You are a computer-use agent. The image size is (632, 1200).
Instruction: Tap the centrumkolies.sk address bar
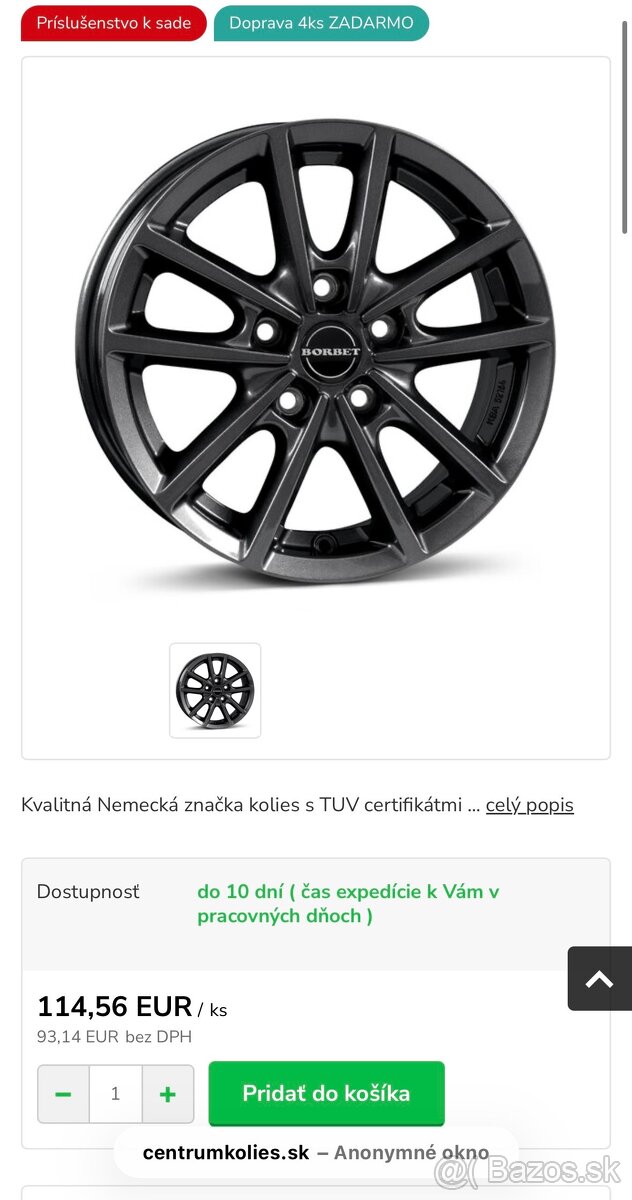tap(315, 1153)
